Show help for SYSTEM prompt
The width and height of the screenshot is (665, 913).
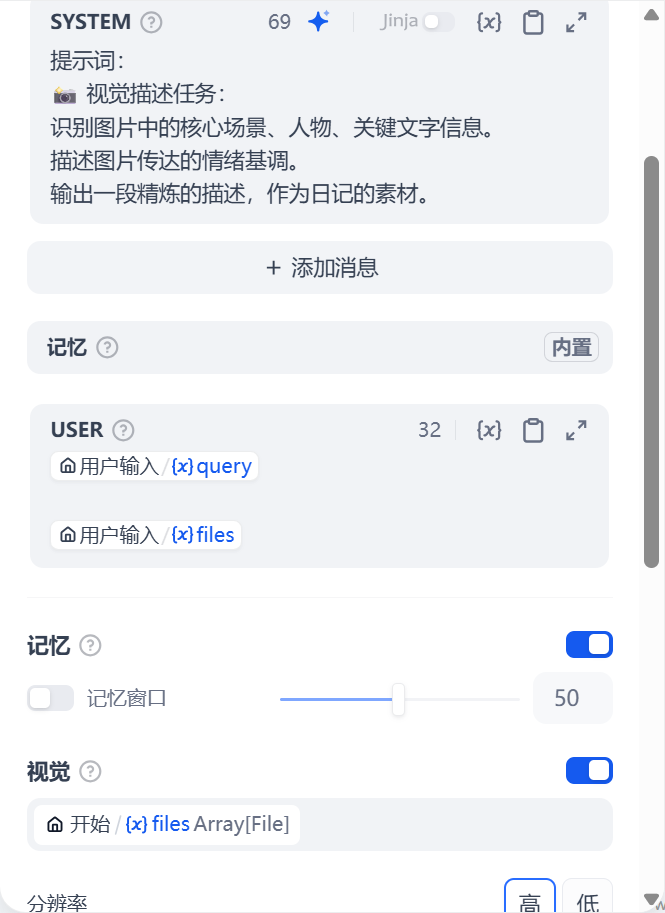[x=151, y=22]
